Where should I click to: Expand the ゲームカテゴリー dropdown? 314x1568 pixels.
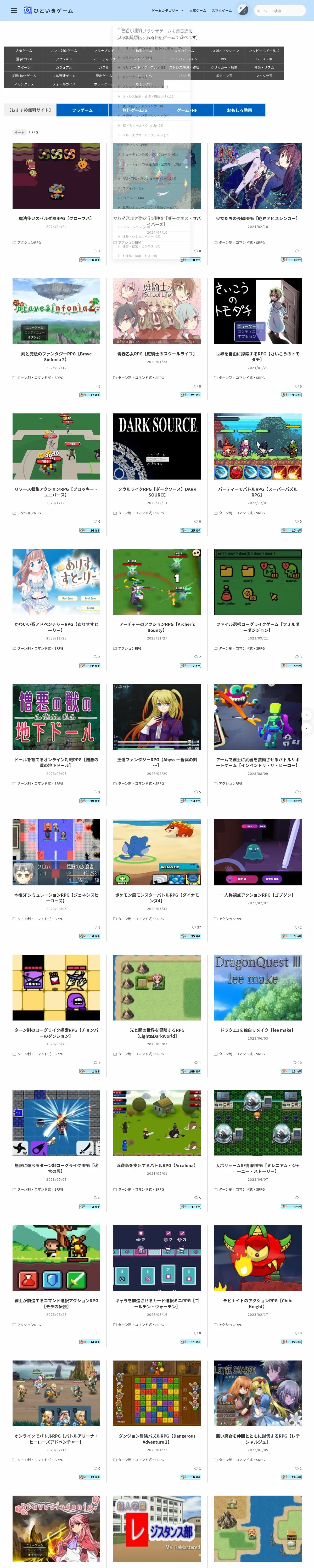click(167, 10)
